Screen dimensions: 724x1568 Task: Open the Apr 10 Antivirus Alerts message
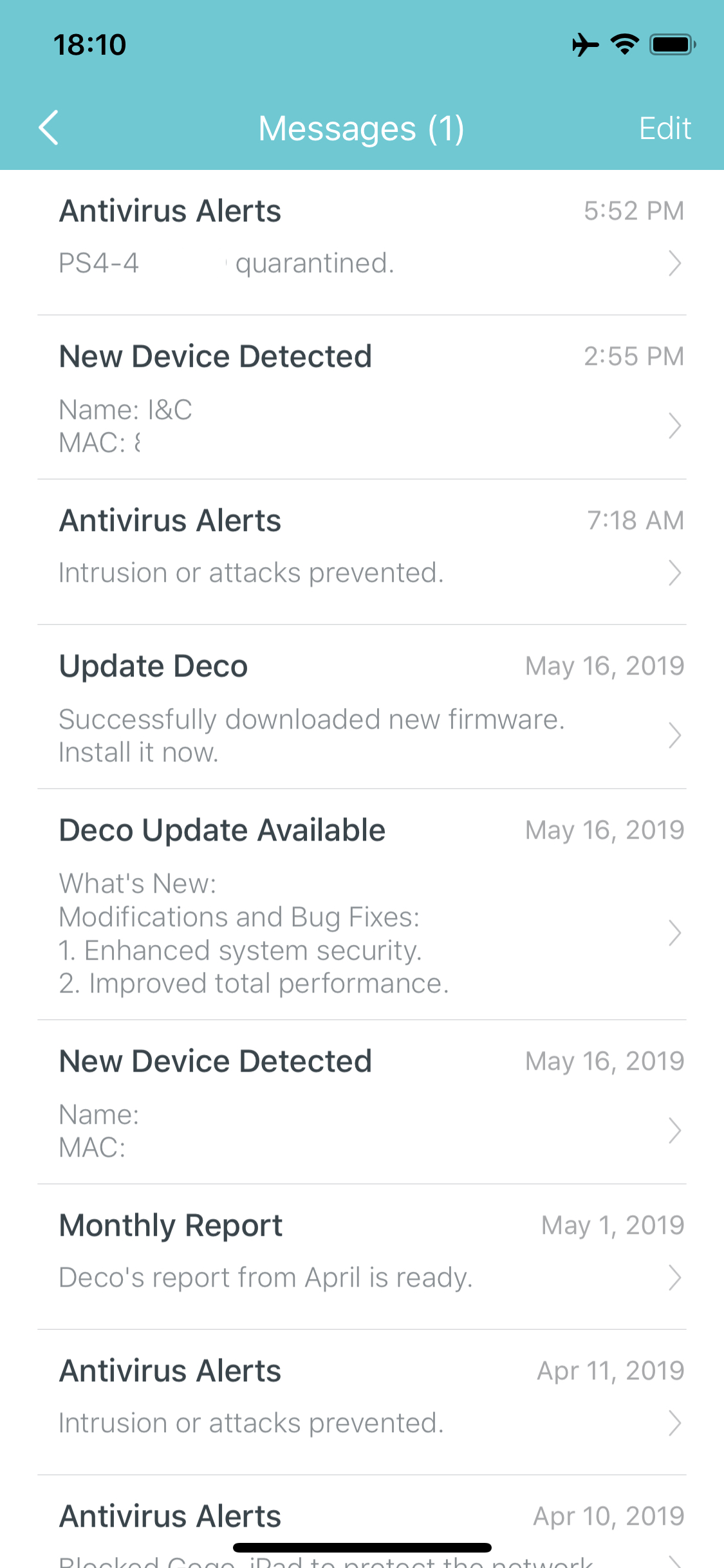click(362, 1522)
